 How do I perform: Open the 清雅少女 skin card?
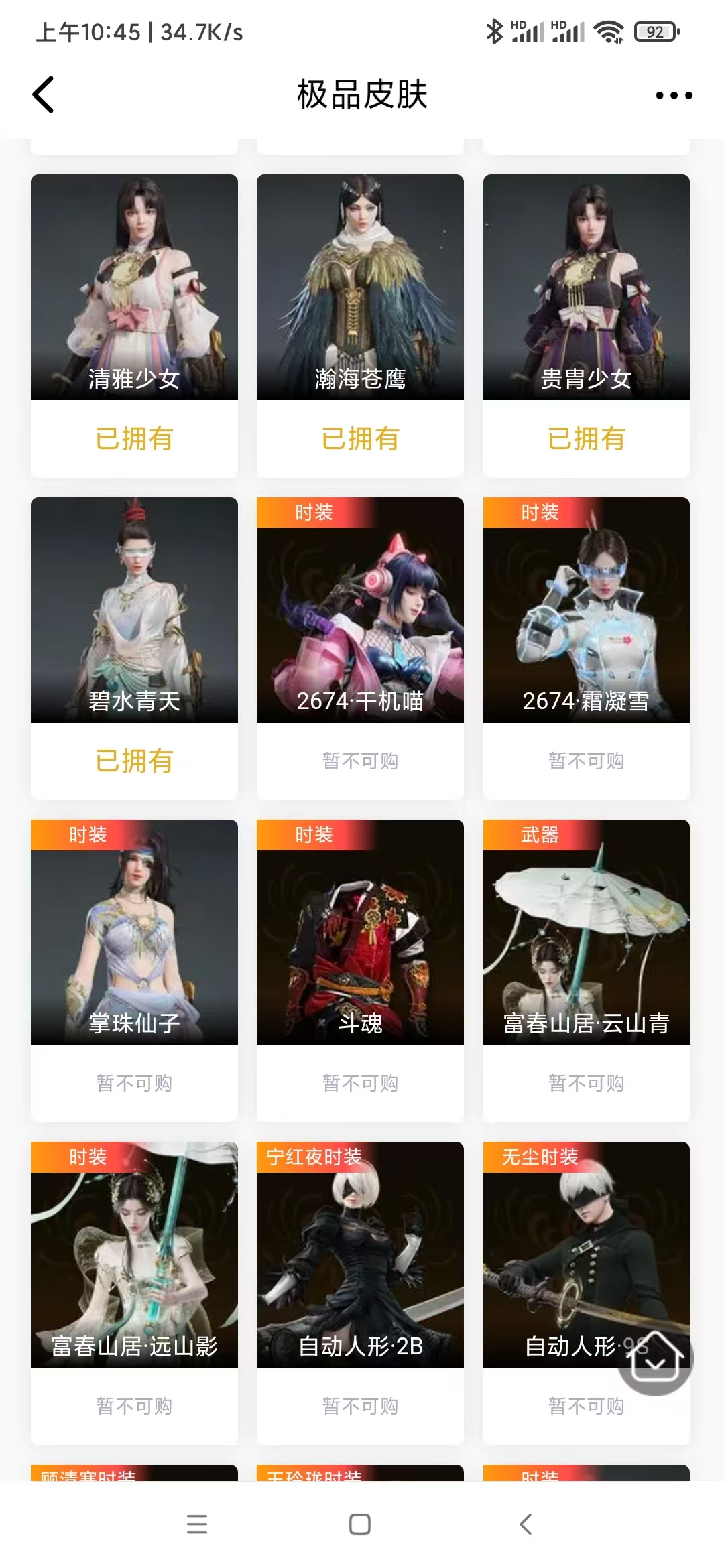[x=134, y=288]
